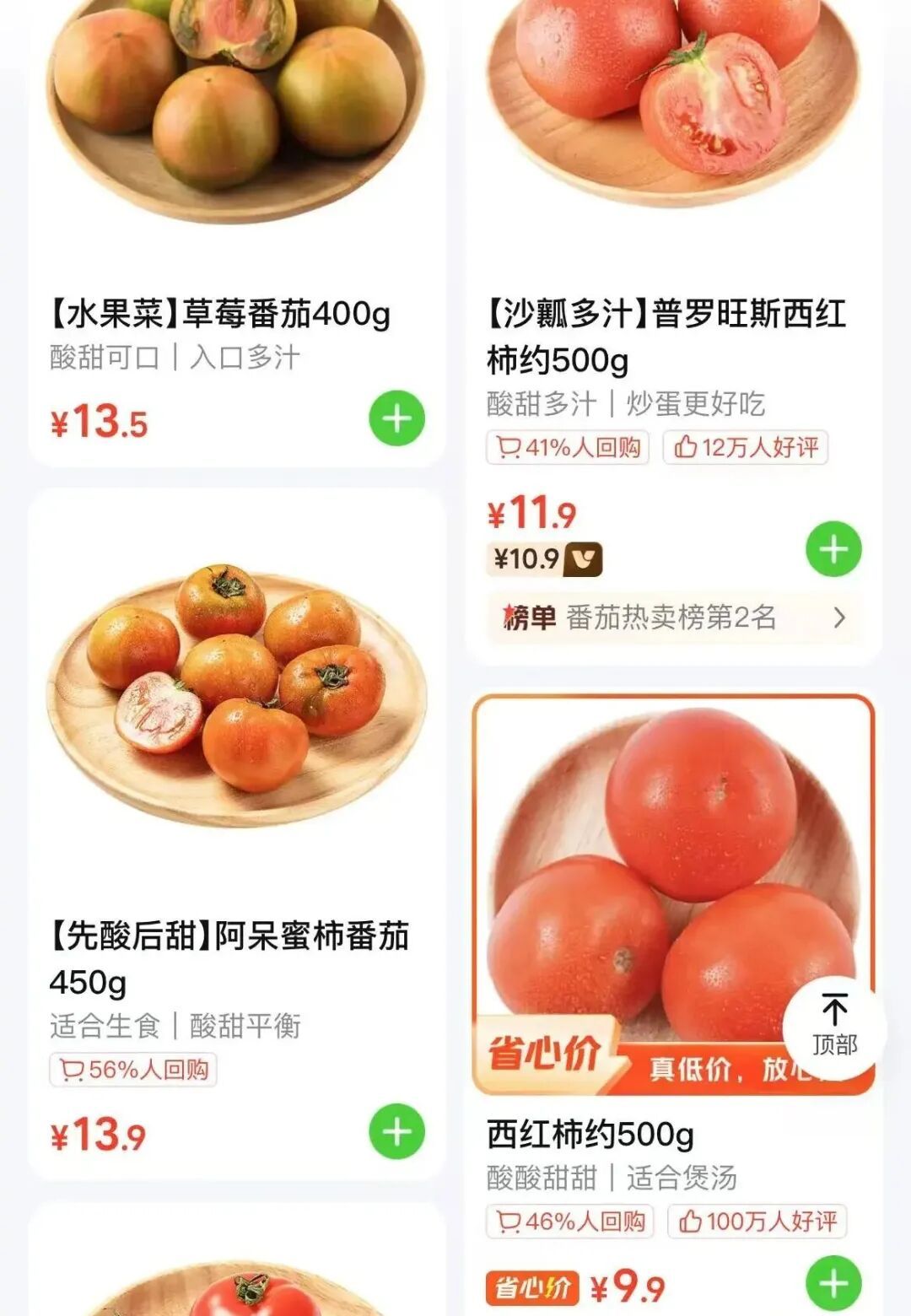Add 普罗旺斯西红柿 to cart with plus button
The width and height of the screenshot is (911, 1316).
[834, 548]
